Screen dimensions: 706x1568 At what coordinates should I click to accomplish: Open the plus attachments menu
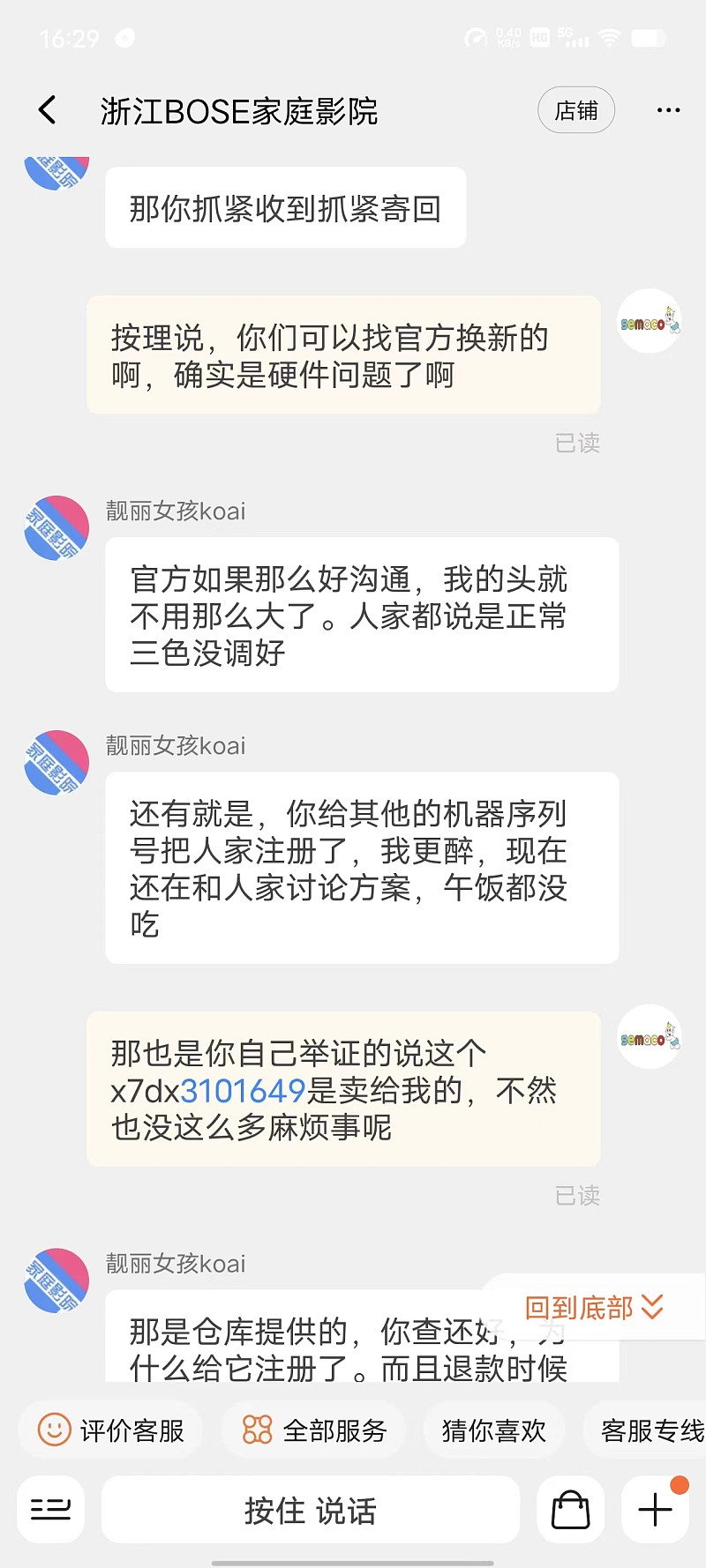click(x=655, y=1510)
